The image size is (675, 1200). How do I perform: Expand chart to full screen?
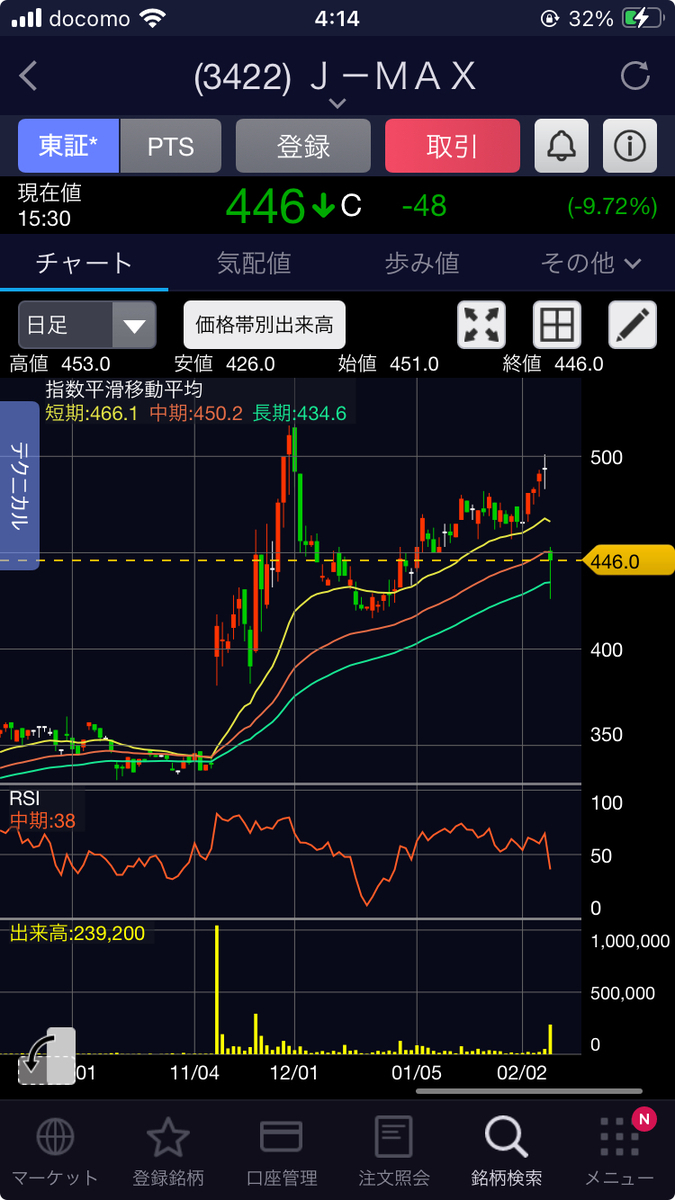pos(482,325)
